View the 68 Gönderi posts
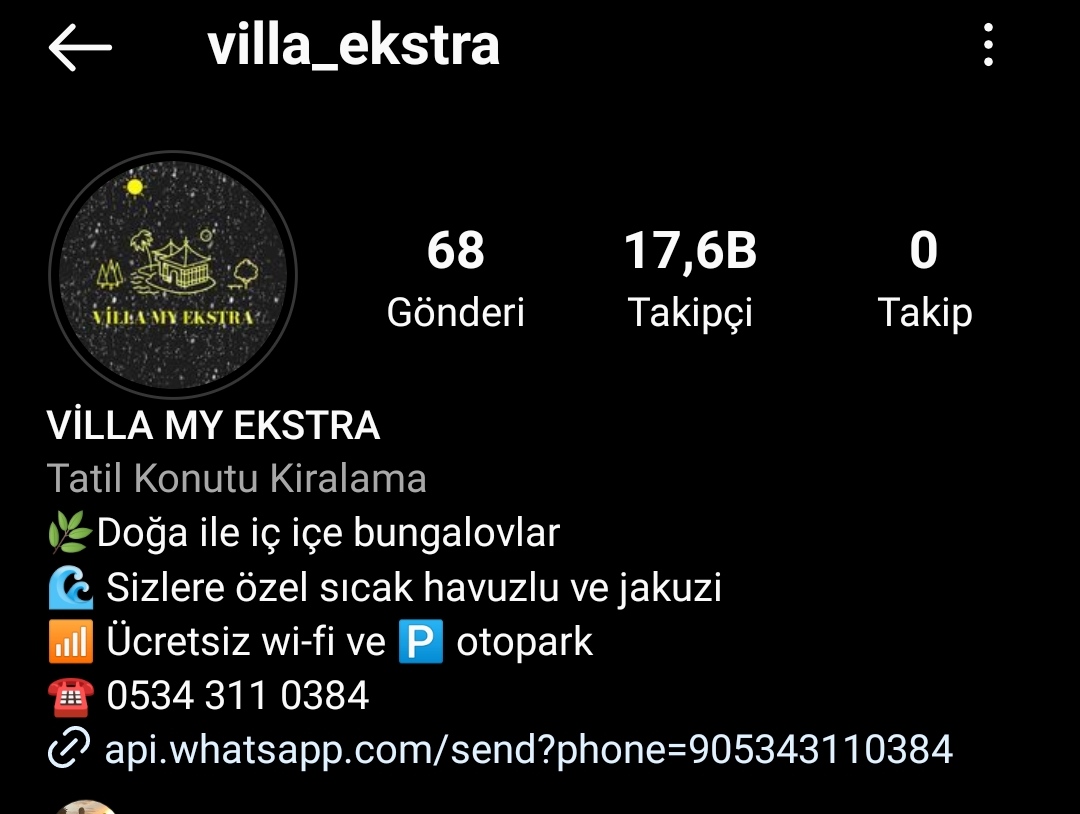 click(x=456, y=279)
